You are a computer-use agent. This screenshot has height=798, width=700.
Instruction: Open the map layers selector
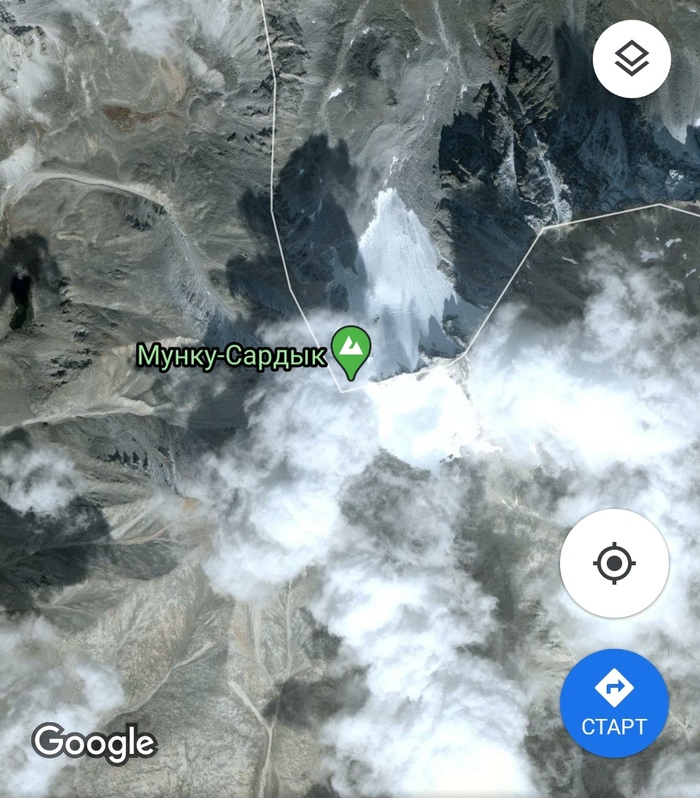pyautogui.click(x=631, y=59)
